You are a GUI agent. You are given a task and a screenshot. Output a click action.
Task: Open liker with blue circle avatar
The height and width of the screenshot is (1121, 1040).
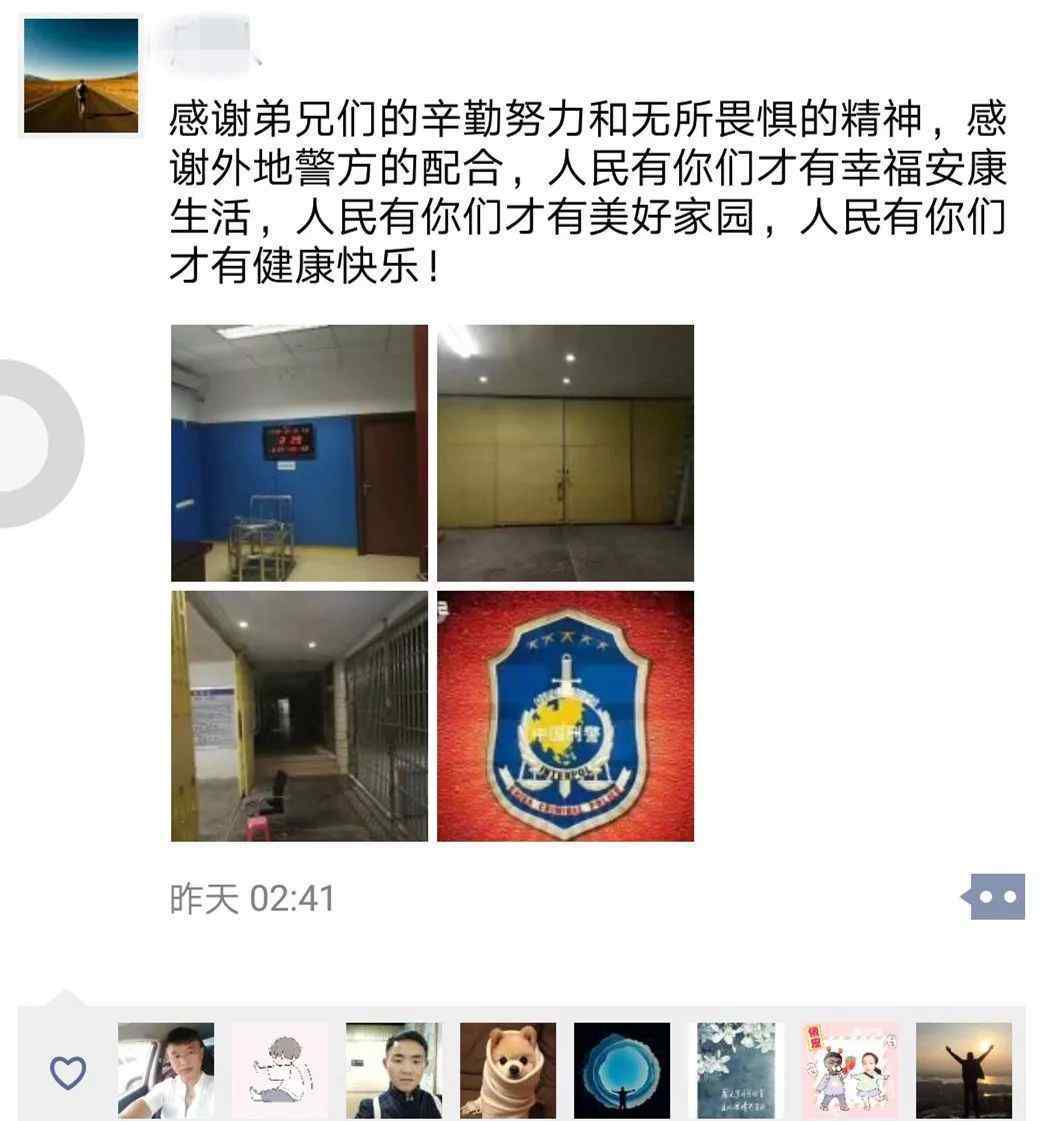click(x=622, y=1070)
